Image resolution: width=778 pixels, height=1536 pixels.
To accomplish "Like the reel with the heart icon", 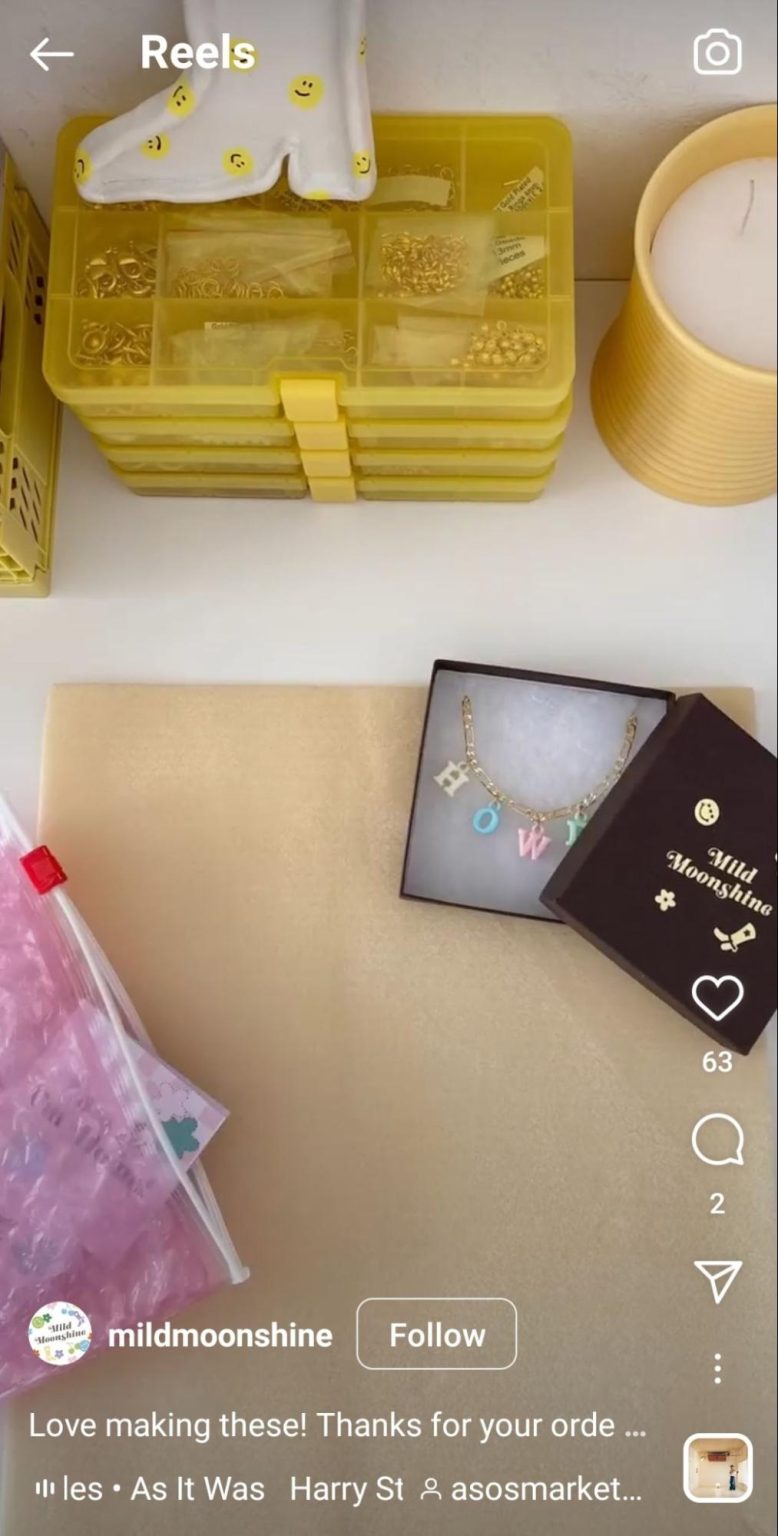I will coord(716,998).
